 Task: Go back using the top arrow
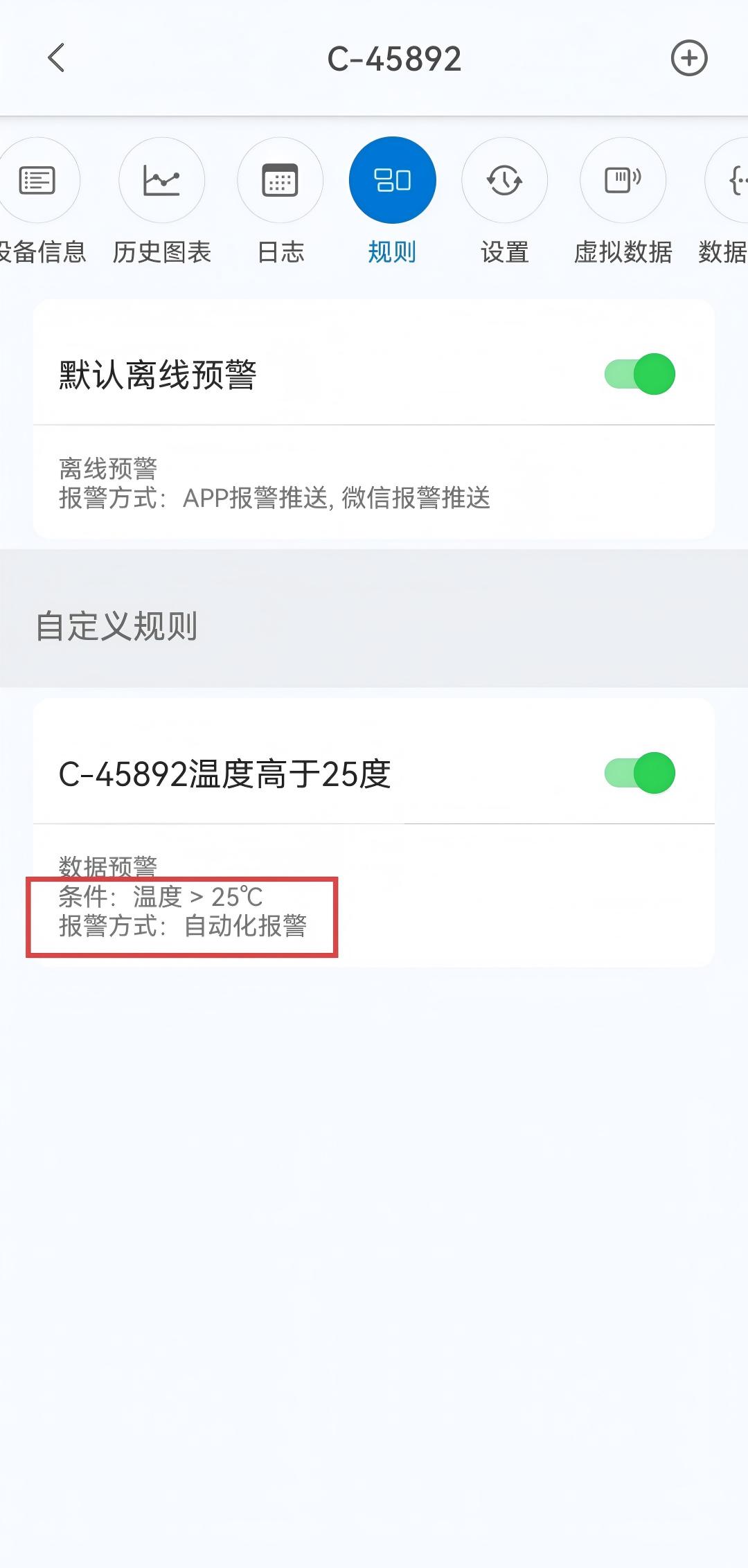[x=57, y=57]
